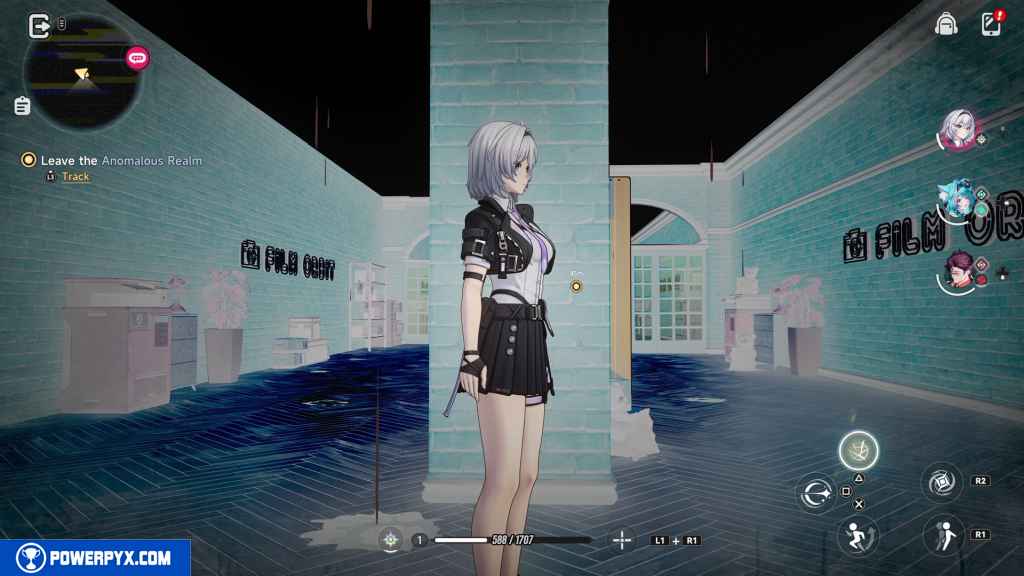Use the R2 skill button
The height and width of the screenshot is (576, 1024).
pos(942,482)
